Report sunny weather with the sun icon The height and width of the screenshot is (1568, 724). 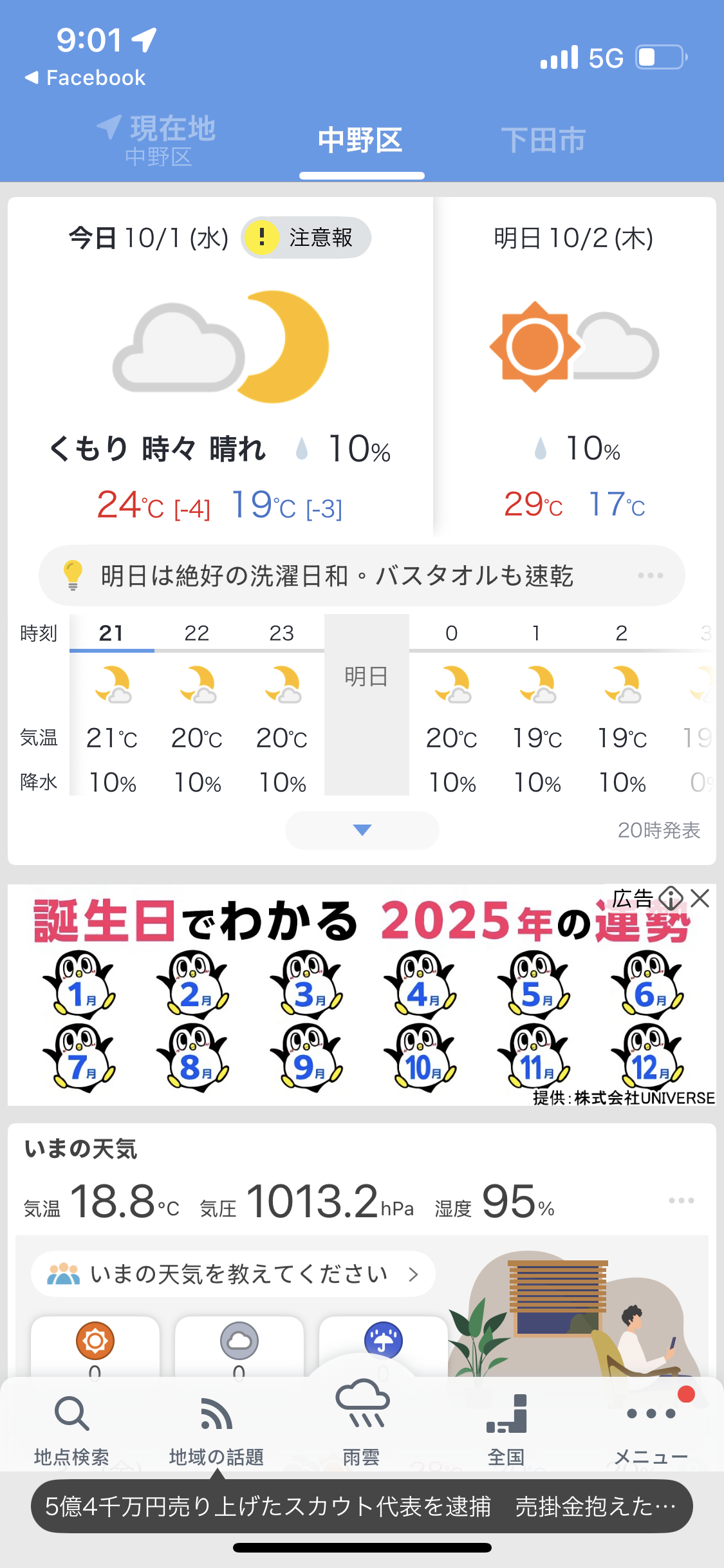pos(95,1341)
